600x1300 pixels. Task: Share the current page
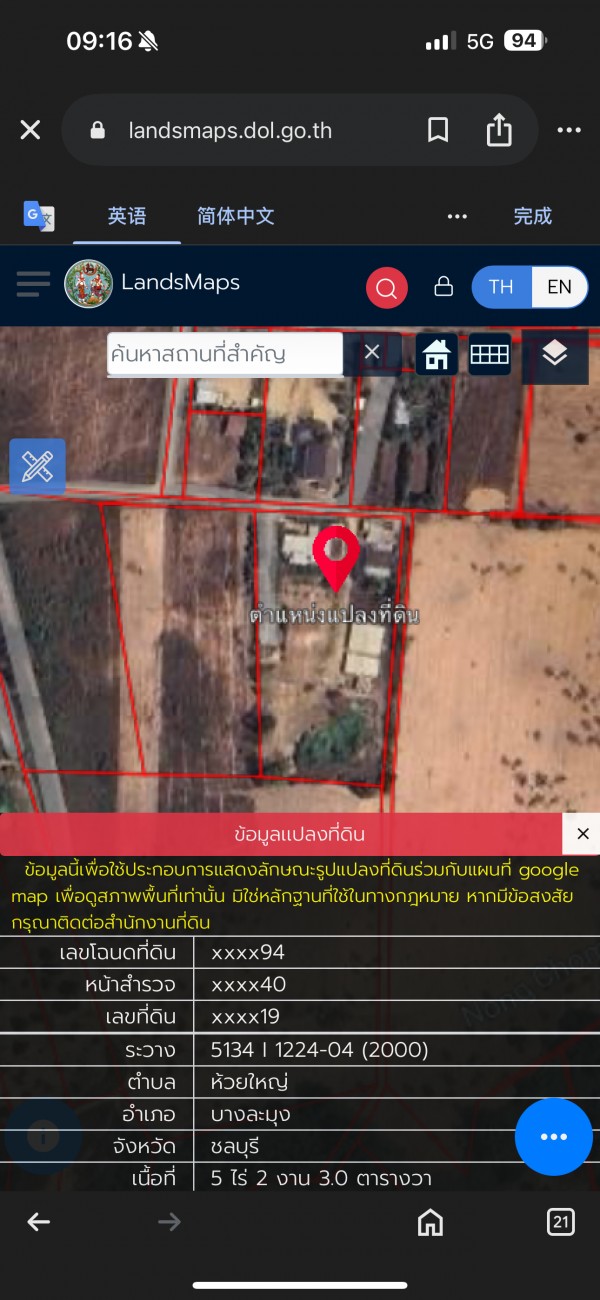[x=499, y=130]
